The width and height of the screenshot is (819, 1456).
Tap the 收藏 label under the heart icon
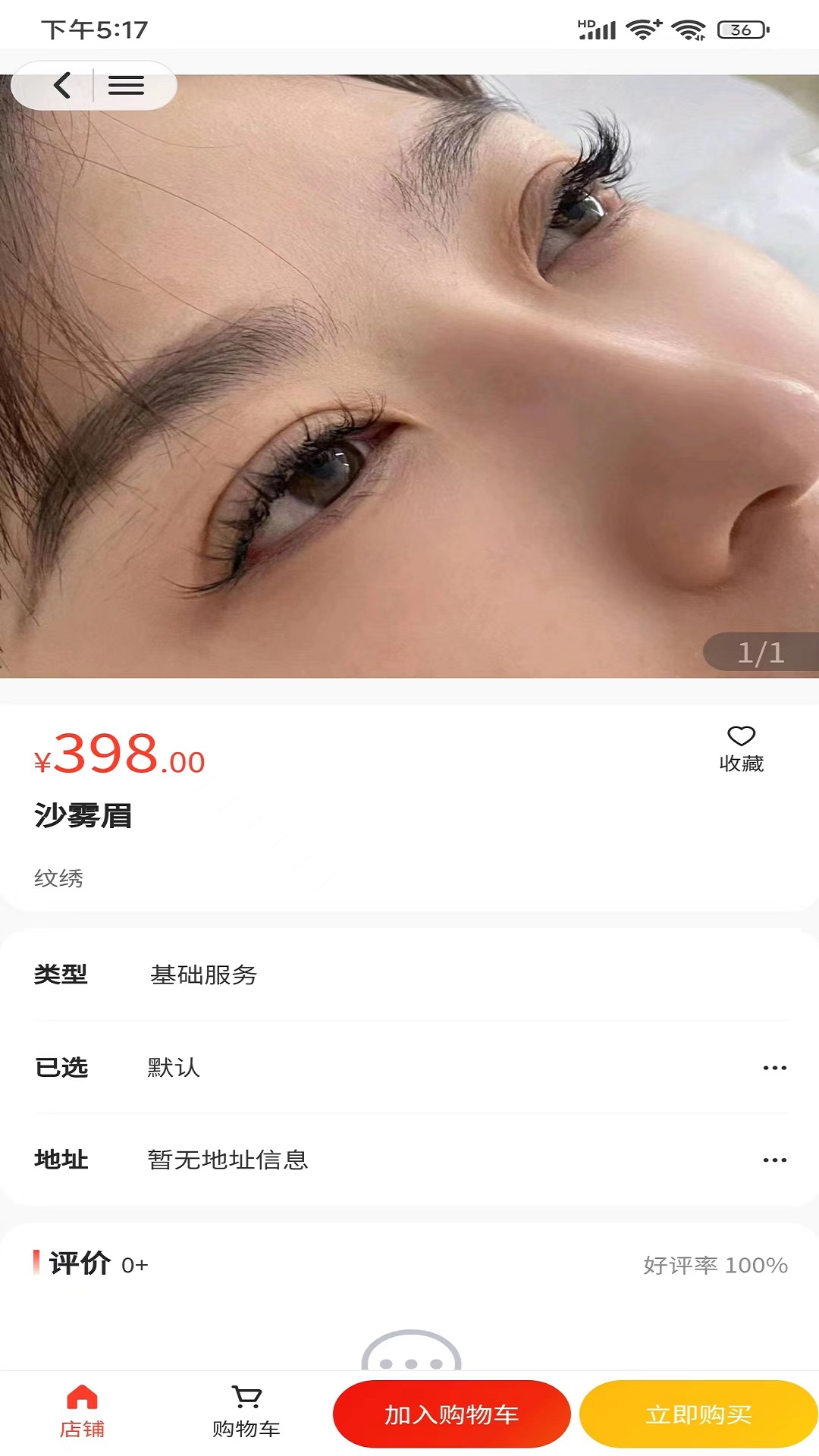click(742, 766)
